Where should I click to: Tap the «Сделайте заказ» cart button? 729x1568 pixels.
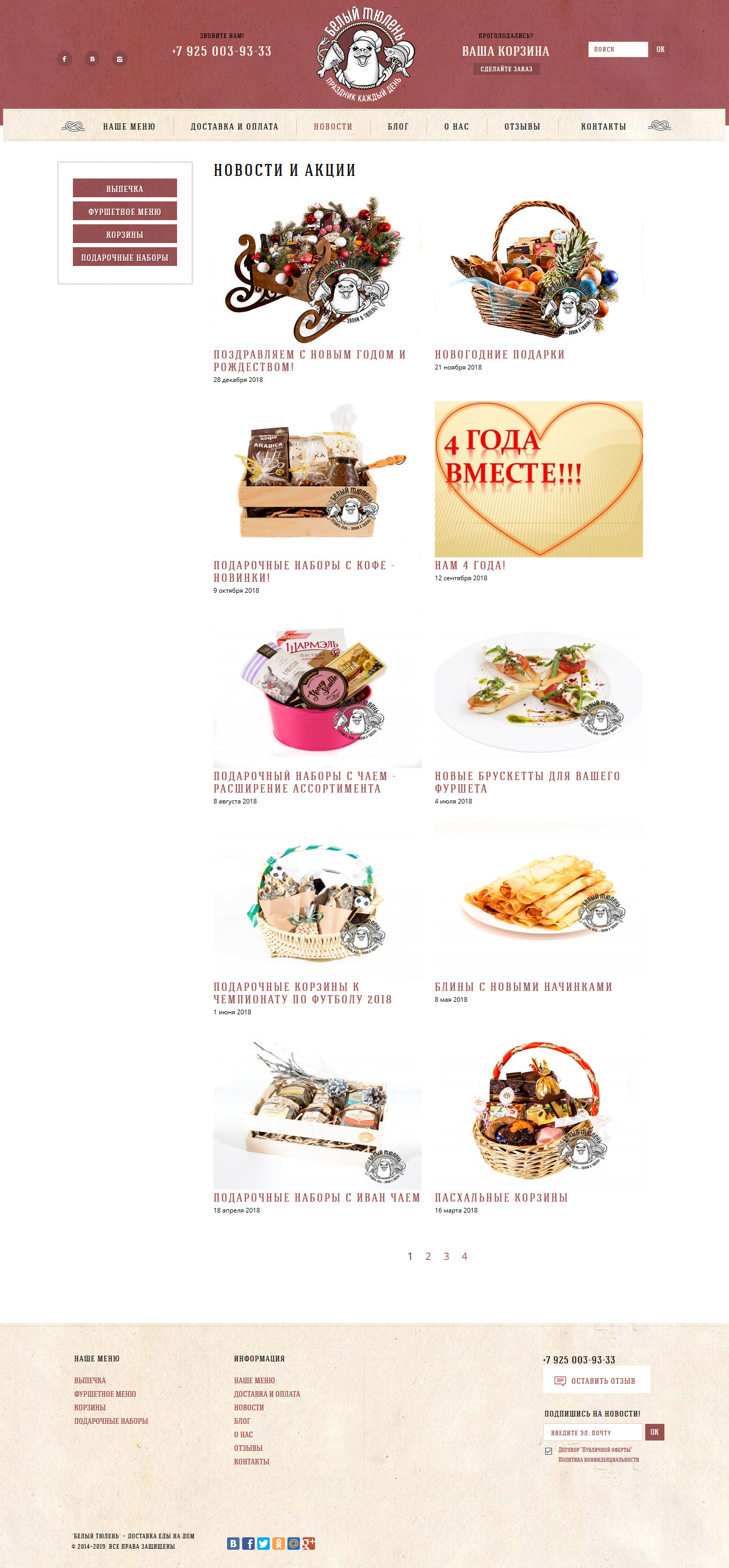point(506,69)
